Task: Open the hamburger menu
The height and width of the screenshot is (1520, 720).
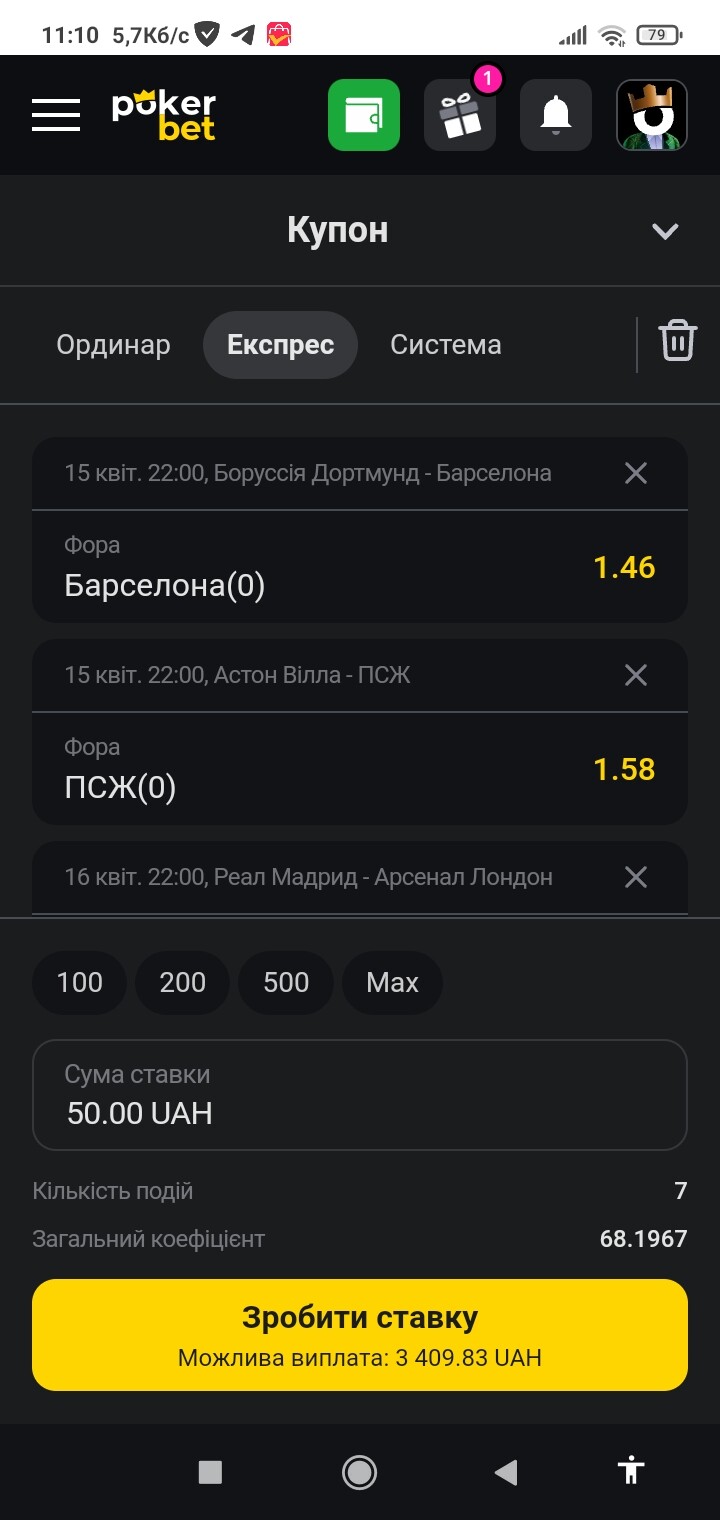Action: click(56, 115)
